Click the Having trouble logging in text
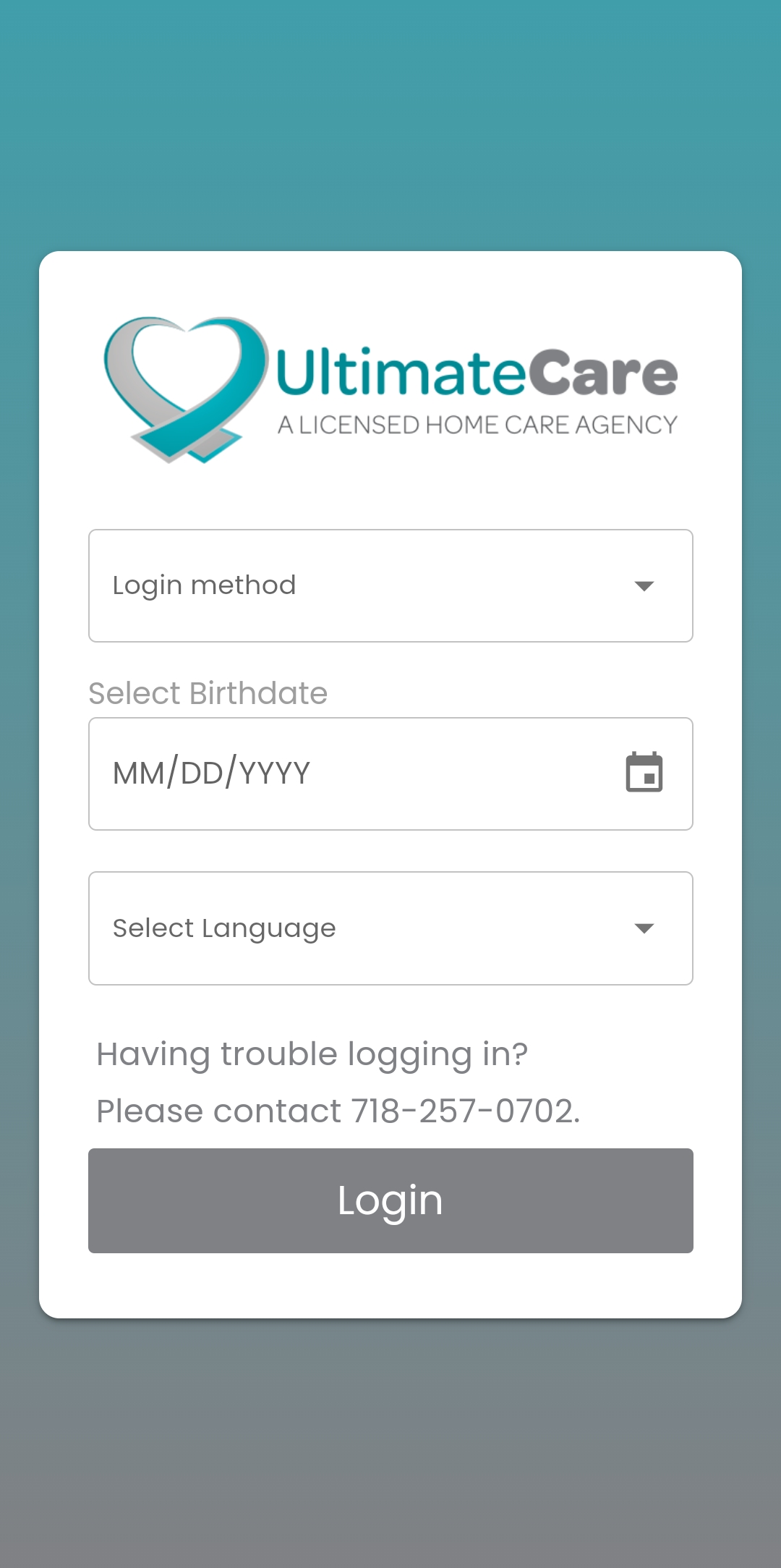This screenshot has width=781, height=1568. pos(312,1054)
